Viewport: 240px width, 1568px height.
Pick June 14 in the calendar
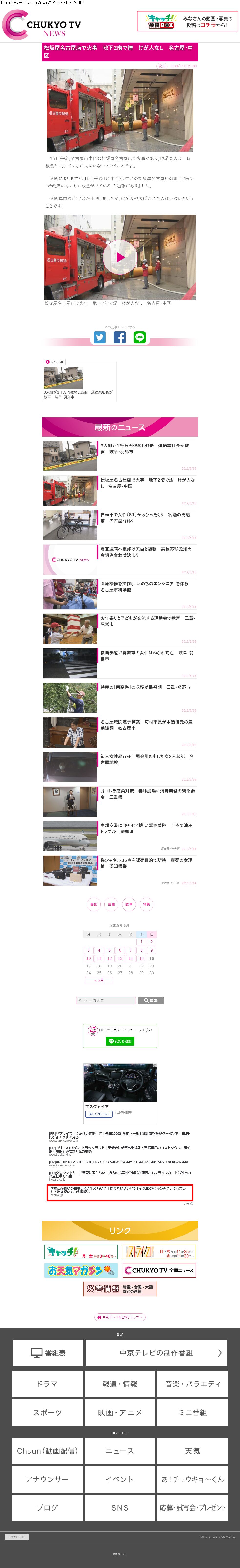coord(130,958)
